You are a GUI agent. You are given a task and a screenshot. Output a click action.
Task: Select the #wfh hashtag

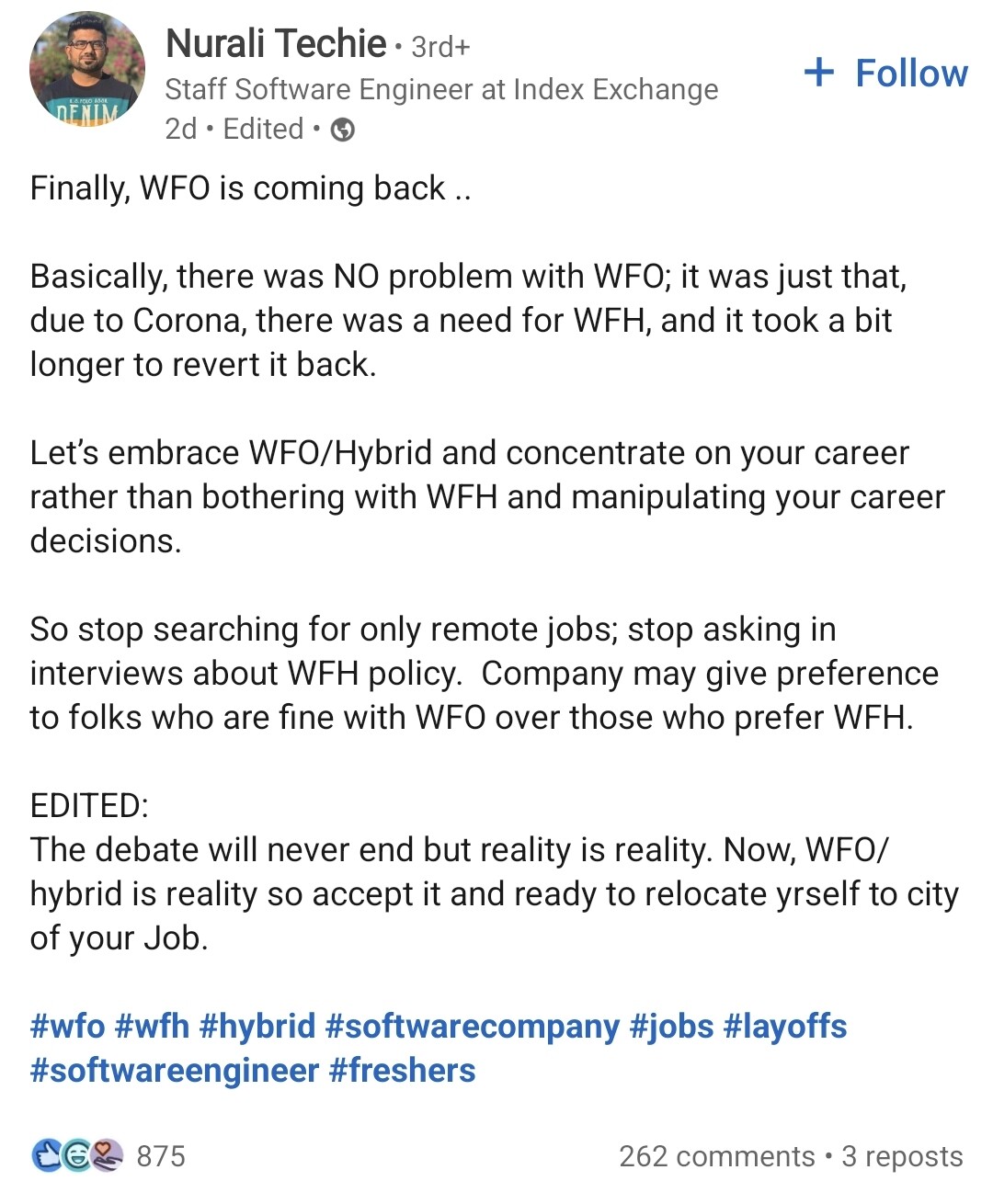pyautogui.click(x=154, y=1026)
